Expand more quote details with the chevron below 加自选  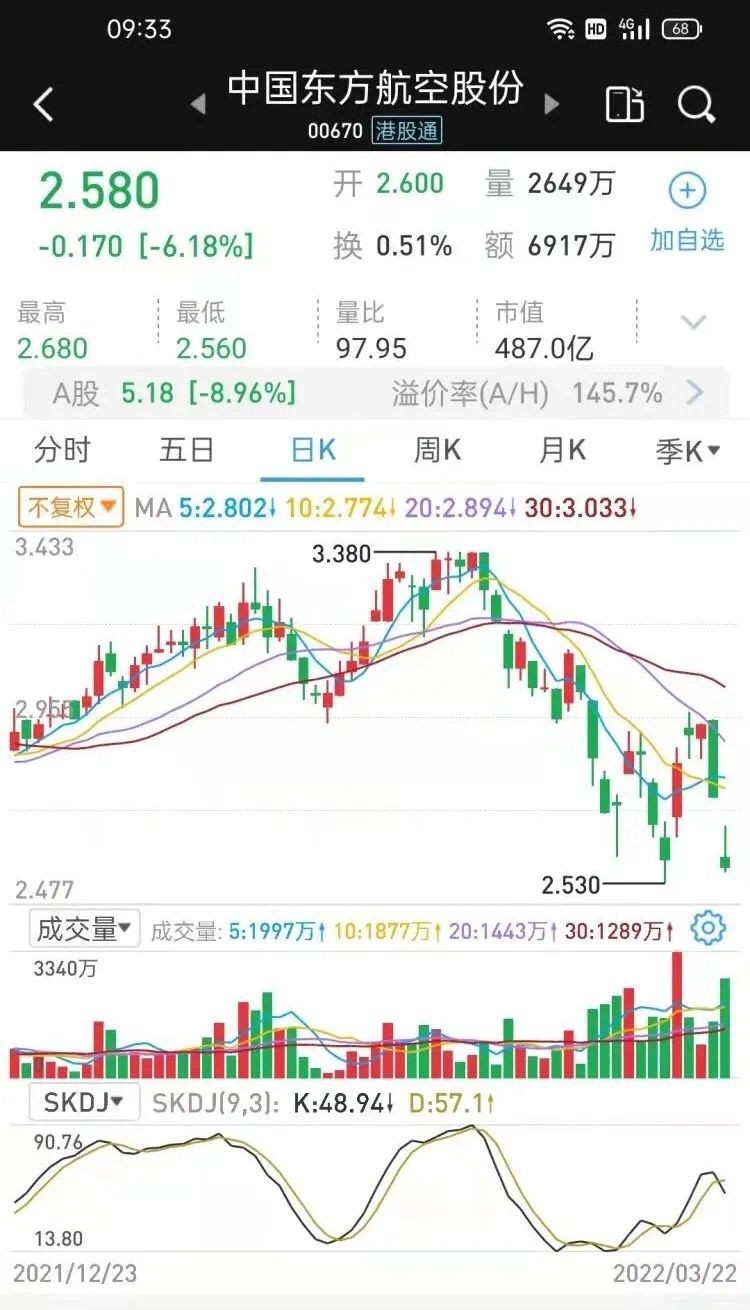692,322
